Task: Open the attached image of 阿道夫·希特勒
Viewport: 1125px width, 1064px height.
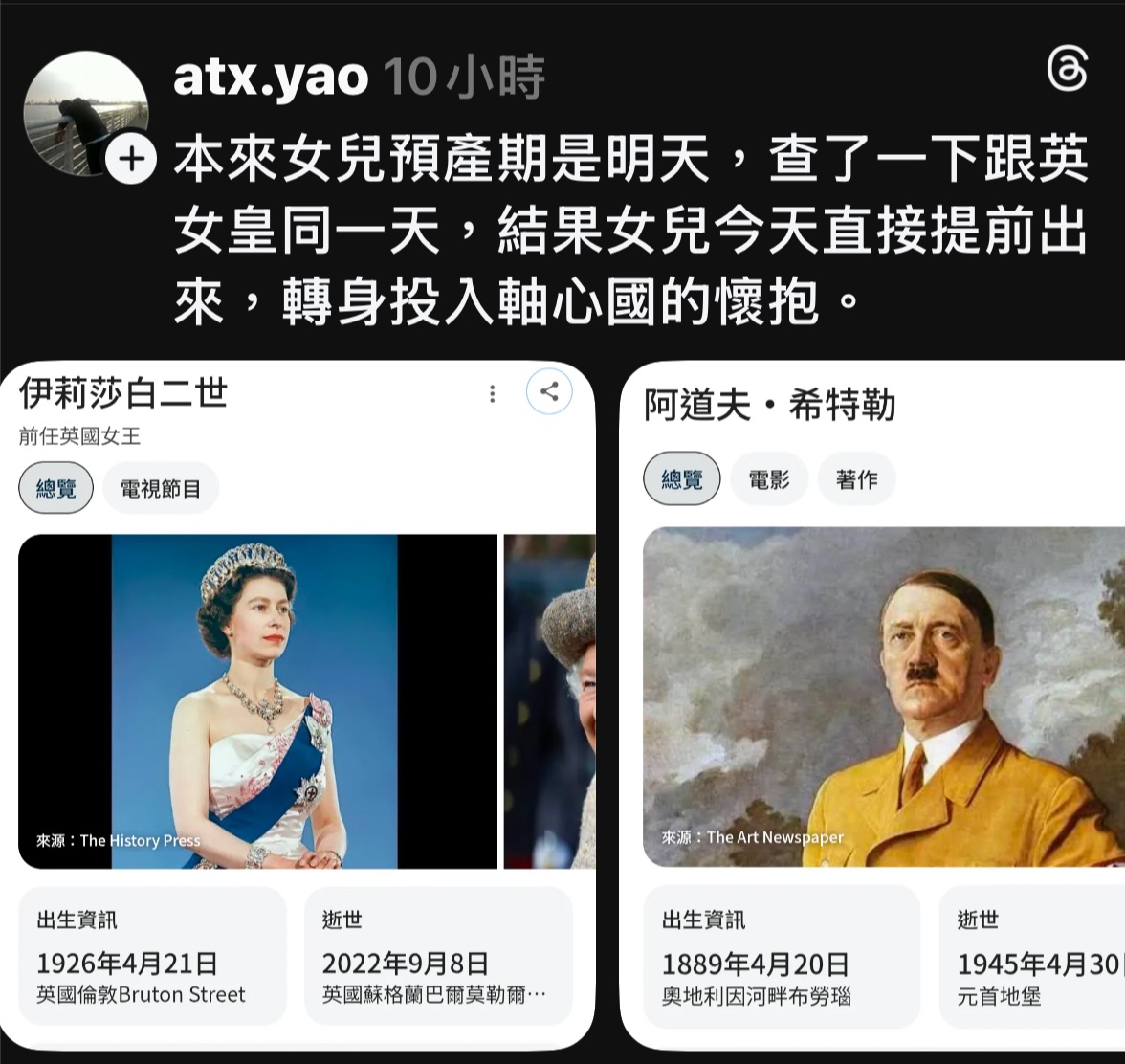Action: pos(872,705)
